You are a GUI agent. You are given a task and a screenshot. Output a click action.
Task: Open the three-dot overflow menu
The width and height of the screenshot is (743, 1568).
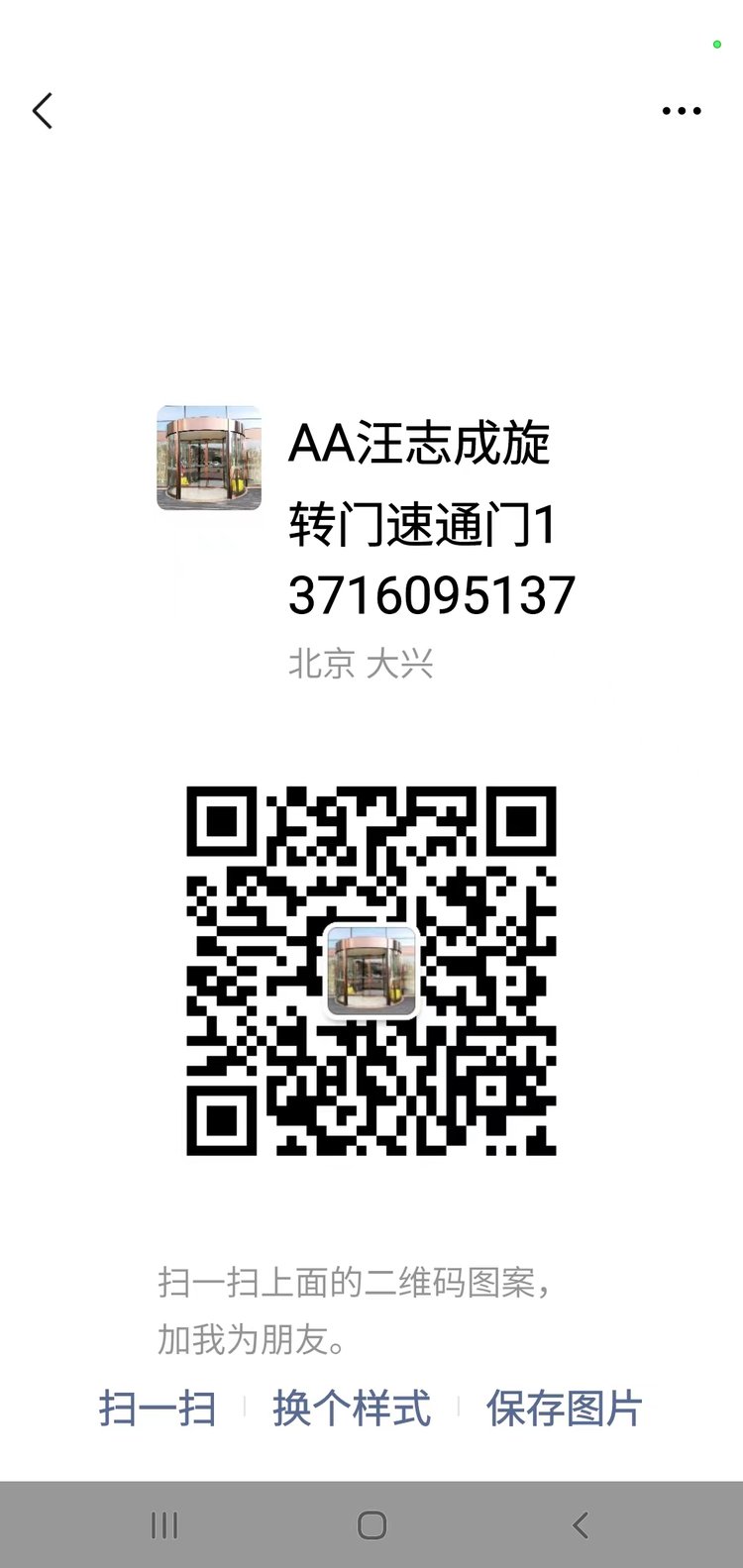point(682,111)
